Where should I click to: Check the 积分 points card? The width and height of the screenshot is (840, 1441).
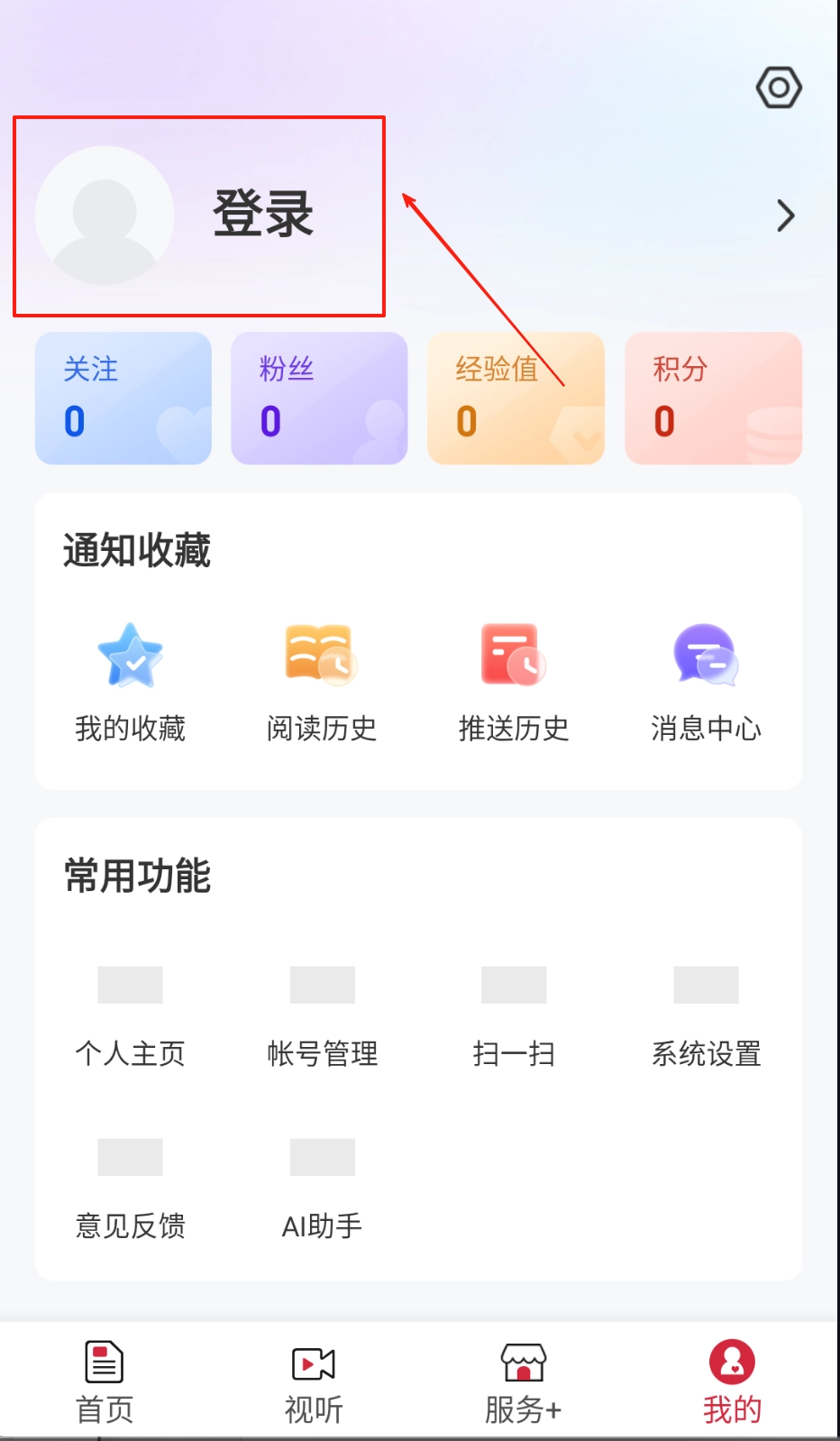[713, 398]
